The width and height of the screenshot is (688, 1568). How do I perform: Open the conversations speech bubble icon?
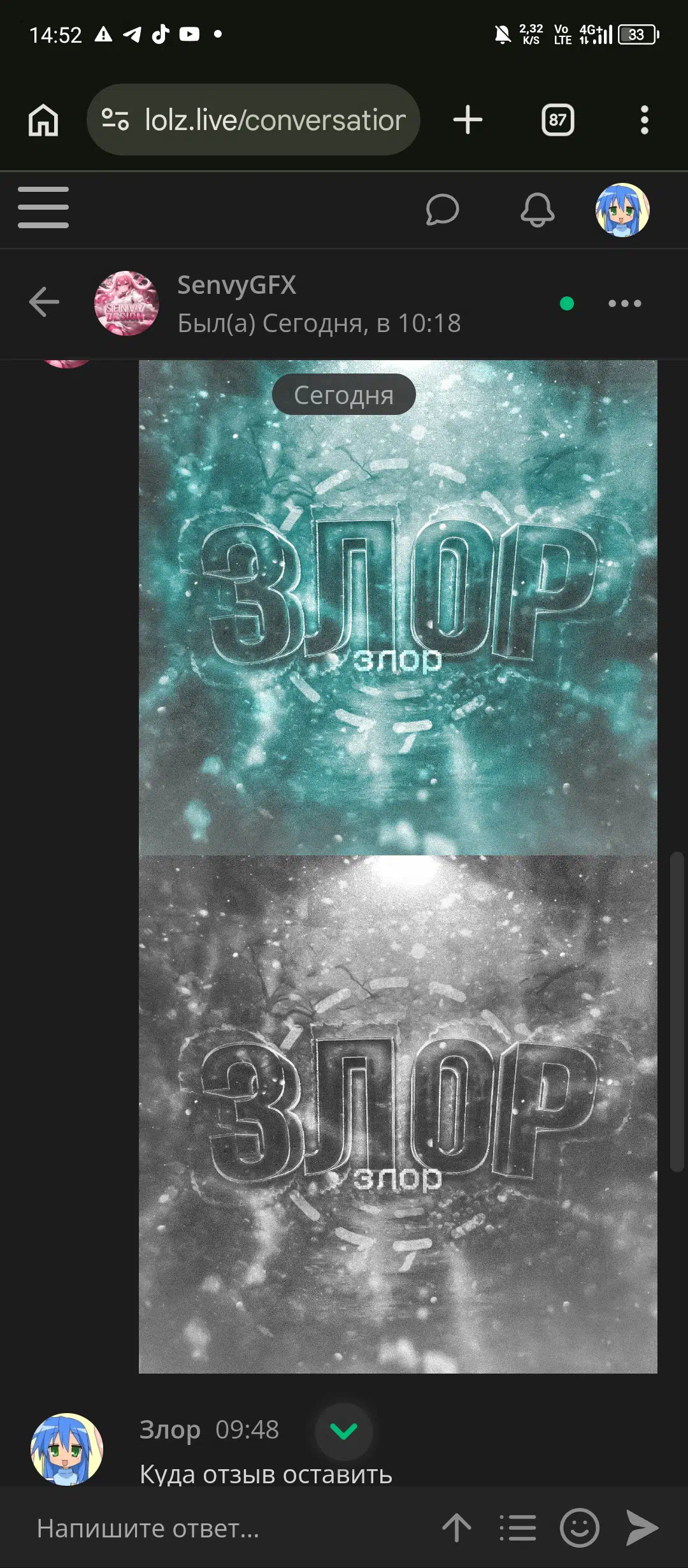coord(442,210)
